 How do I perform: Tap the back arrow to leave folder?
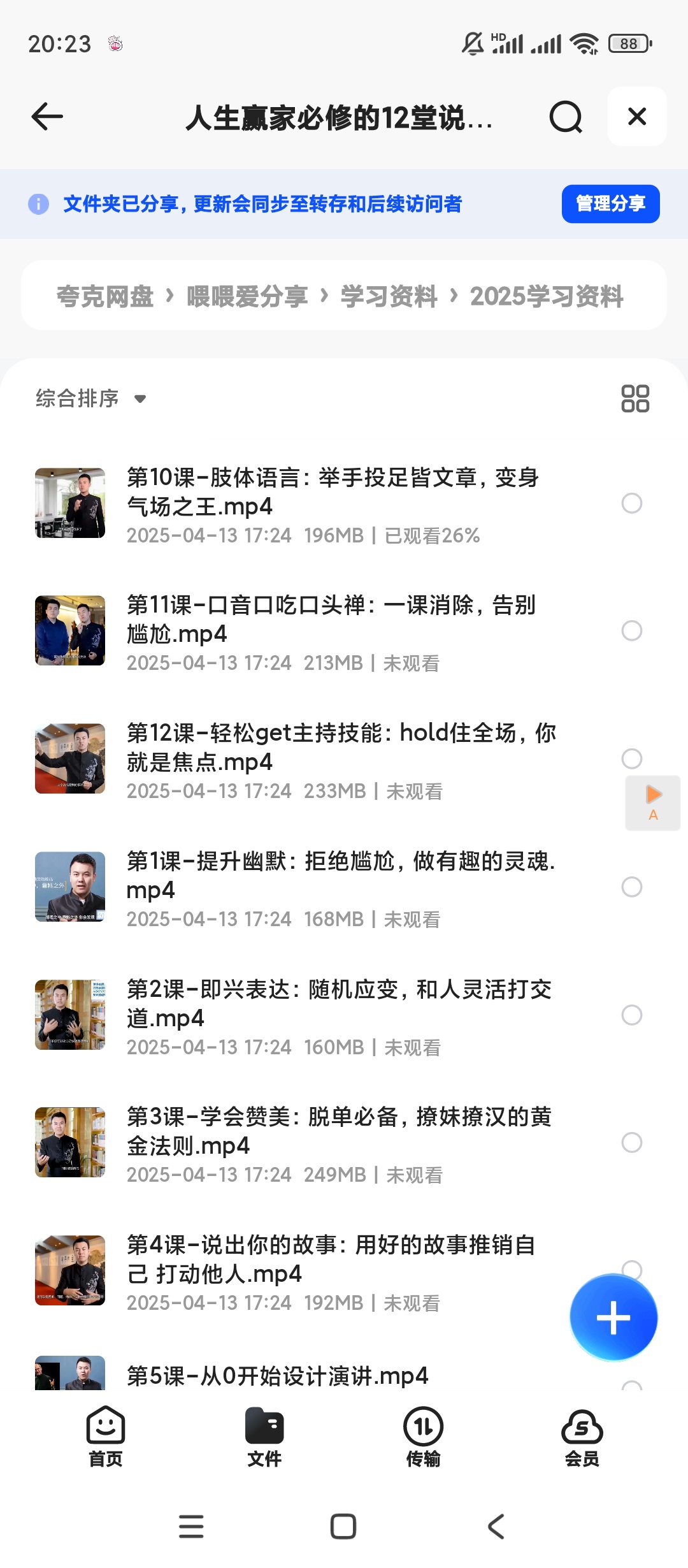tap(46, 117)
